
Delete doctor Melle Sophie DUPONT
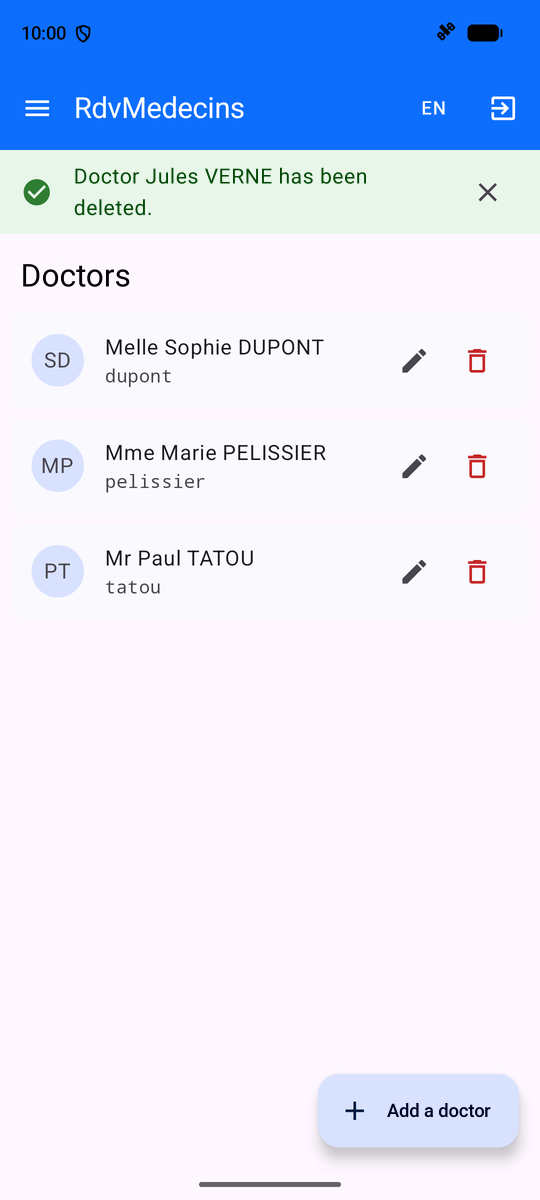tap(477, 361)
